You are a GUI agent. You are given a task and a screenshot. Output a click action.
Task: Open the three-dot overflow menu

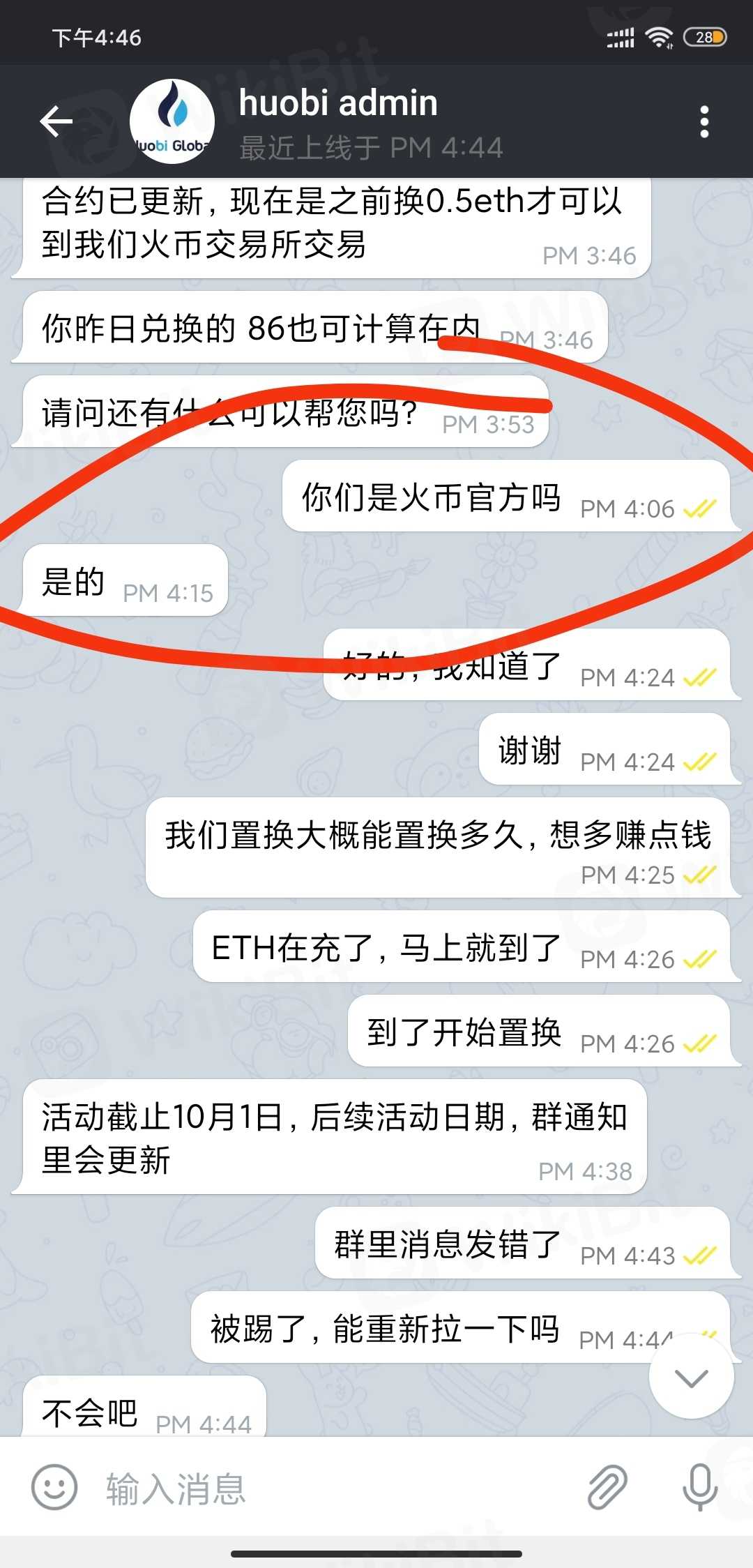tap(704, 122)
